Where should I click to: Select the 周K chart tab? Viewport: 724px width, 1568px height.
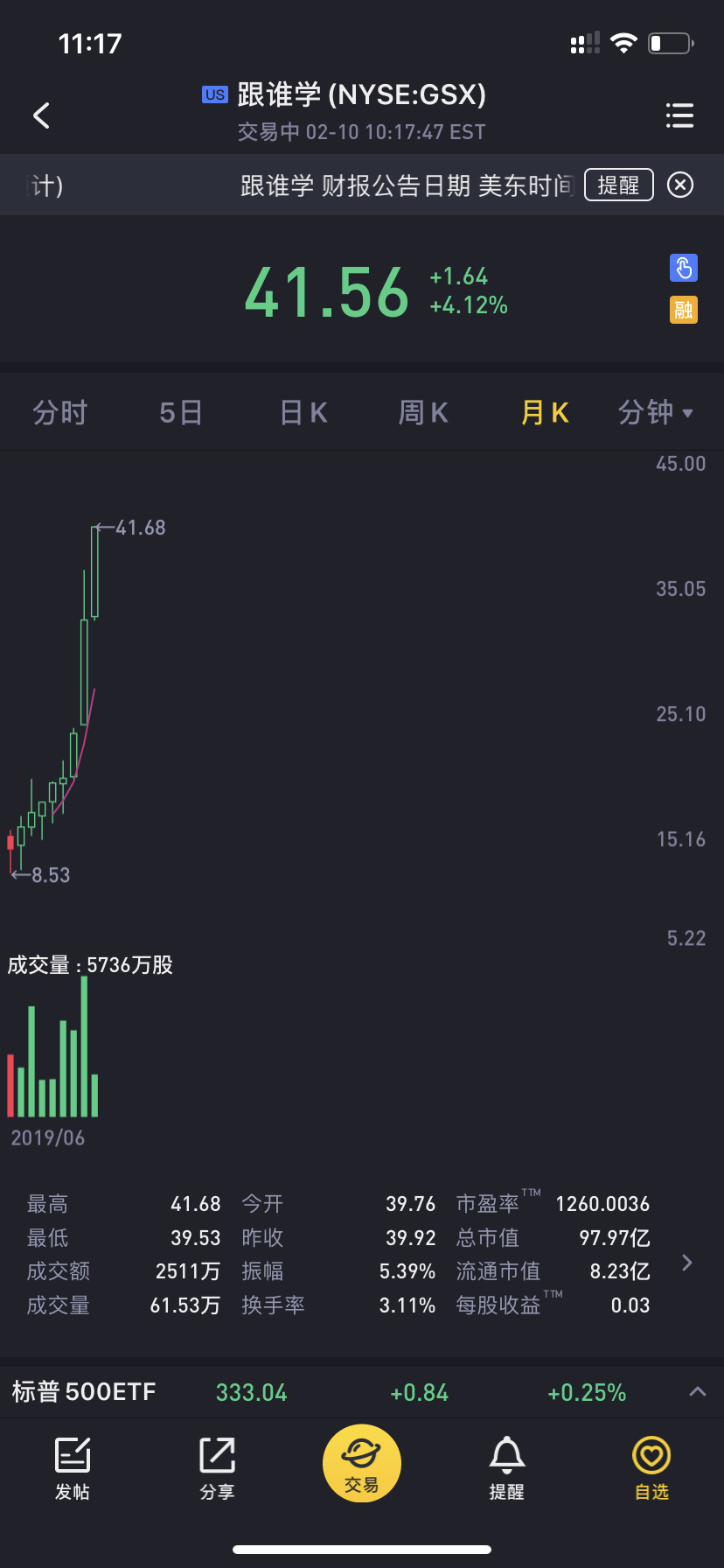[x=423, y=412]
